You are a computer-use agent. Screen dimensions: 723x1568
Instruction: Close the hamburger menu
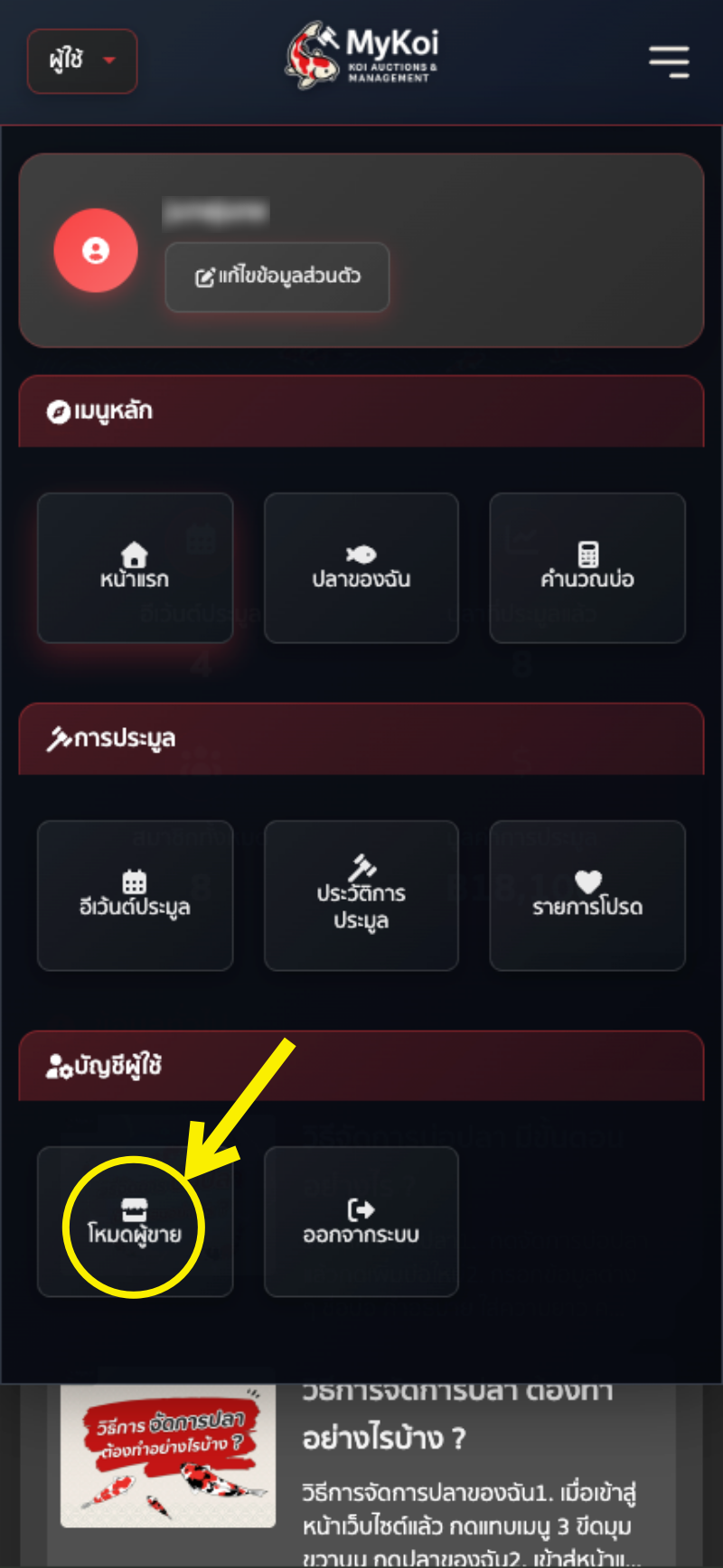pyautogui.click(x=669, y=61)
